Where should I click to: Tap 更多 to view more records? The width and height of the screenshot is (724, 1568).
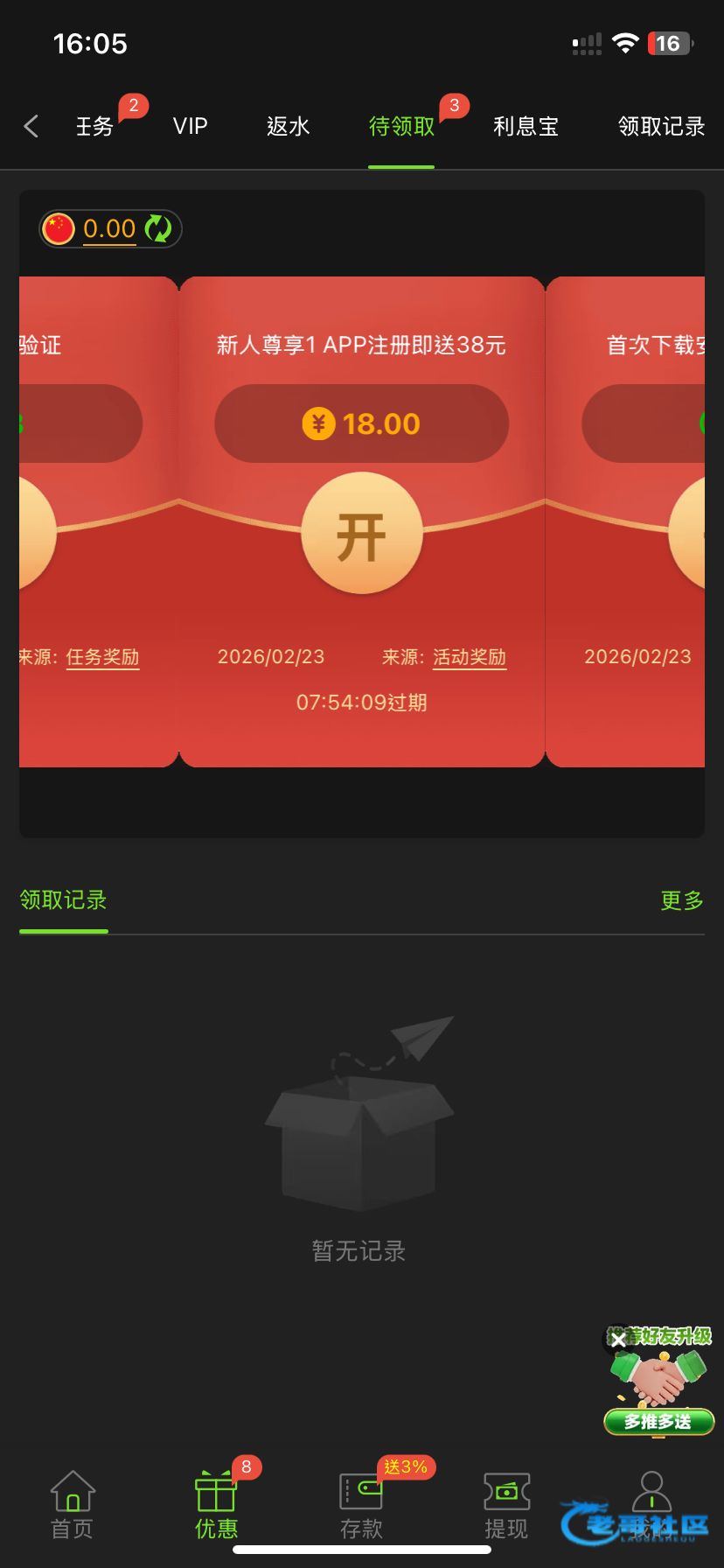click(682, 900)
